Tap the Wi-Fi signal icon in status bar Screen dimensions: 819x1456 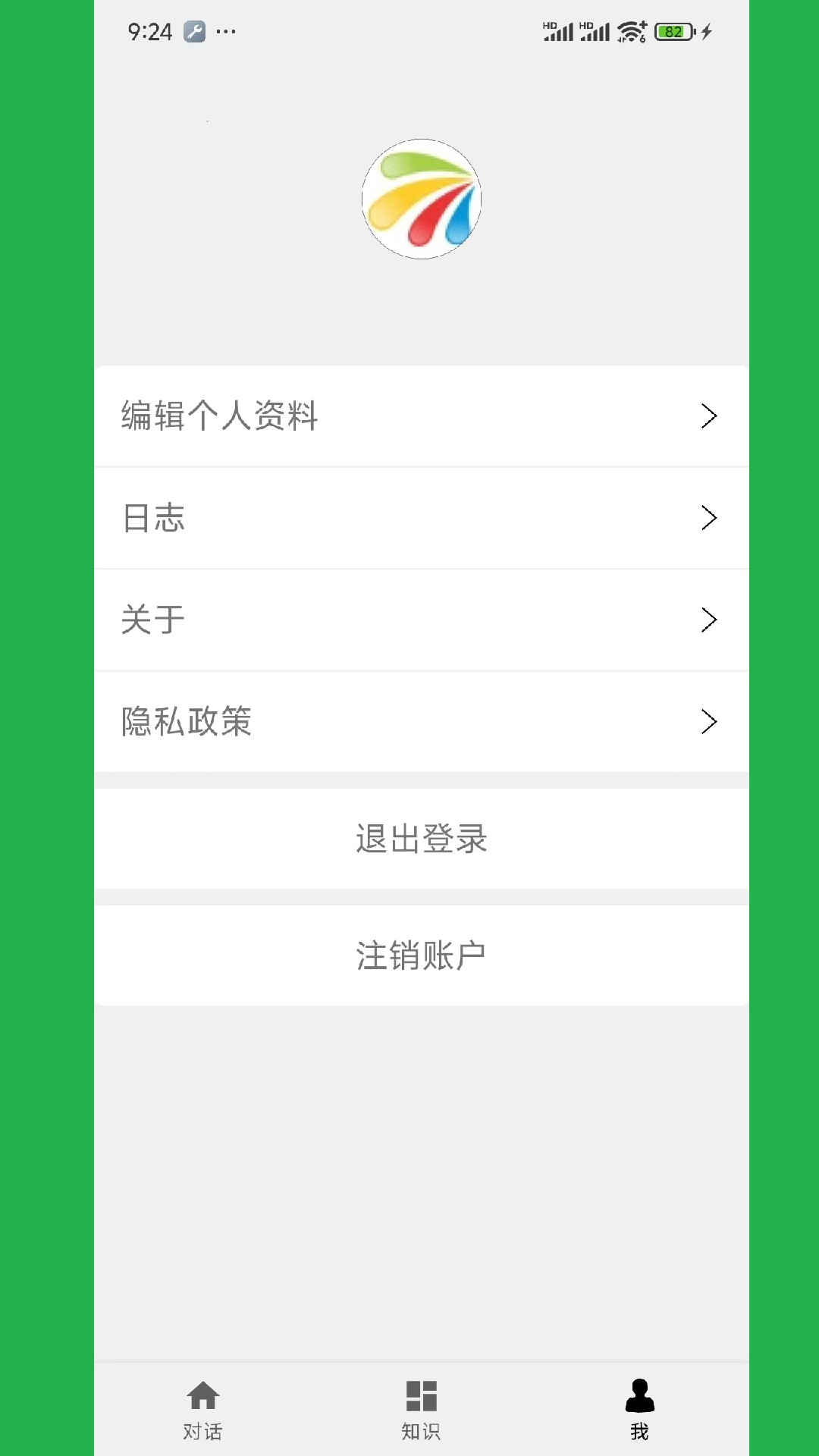pos(631,30)
